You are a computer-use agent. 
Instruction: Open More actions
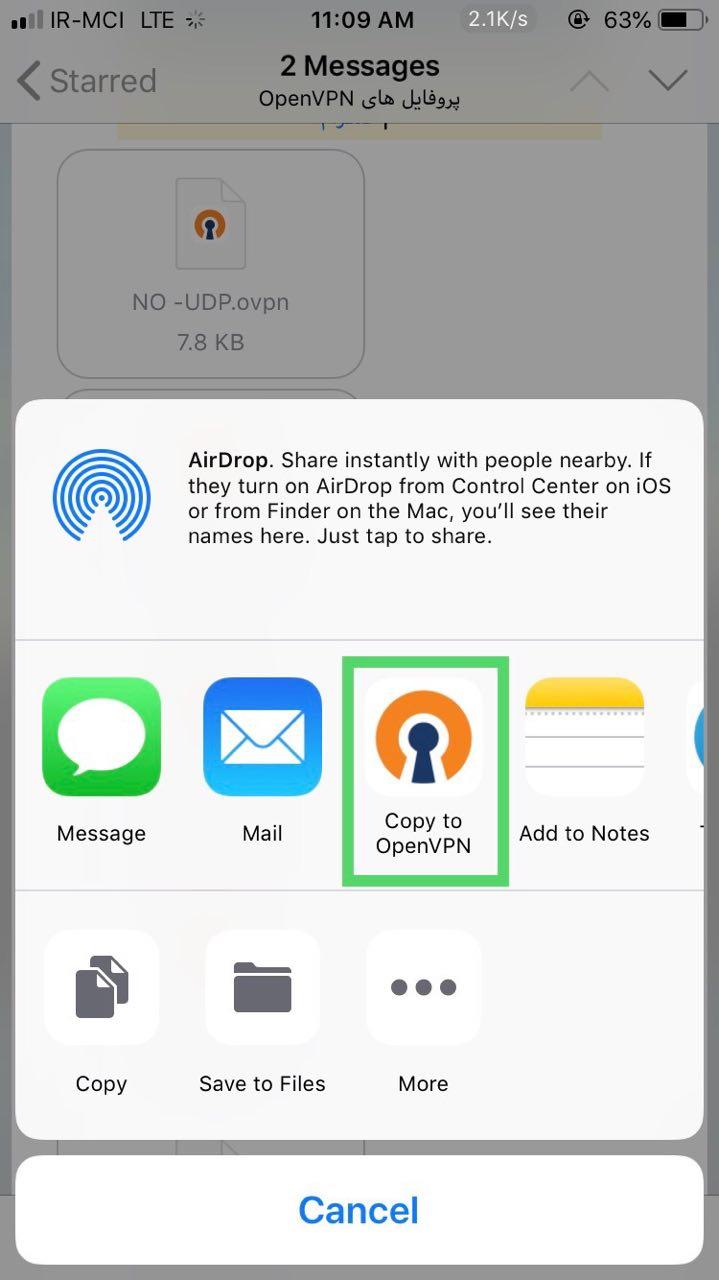pos(423,988)
